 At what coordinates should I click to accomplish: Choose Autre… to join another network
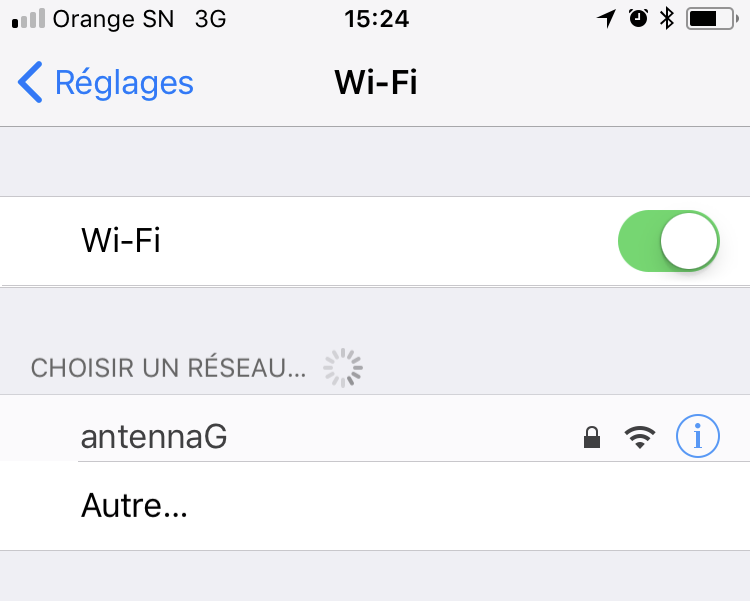[x=375, y=506]
